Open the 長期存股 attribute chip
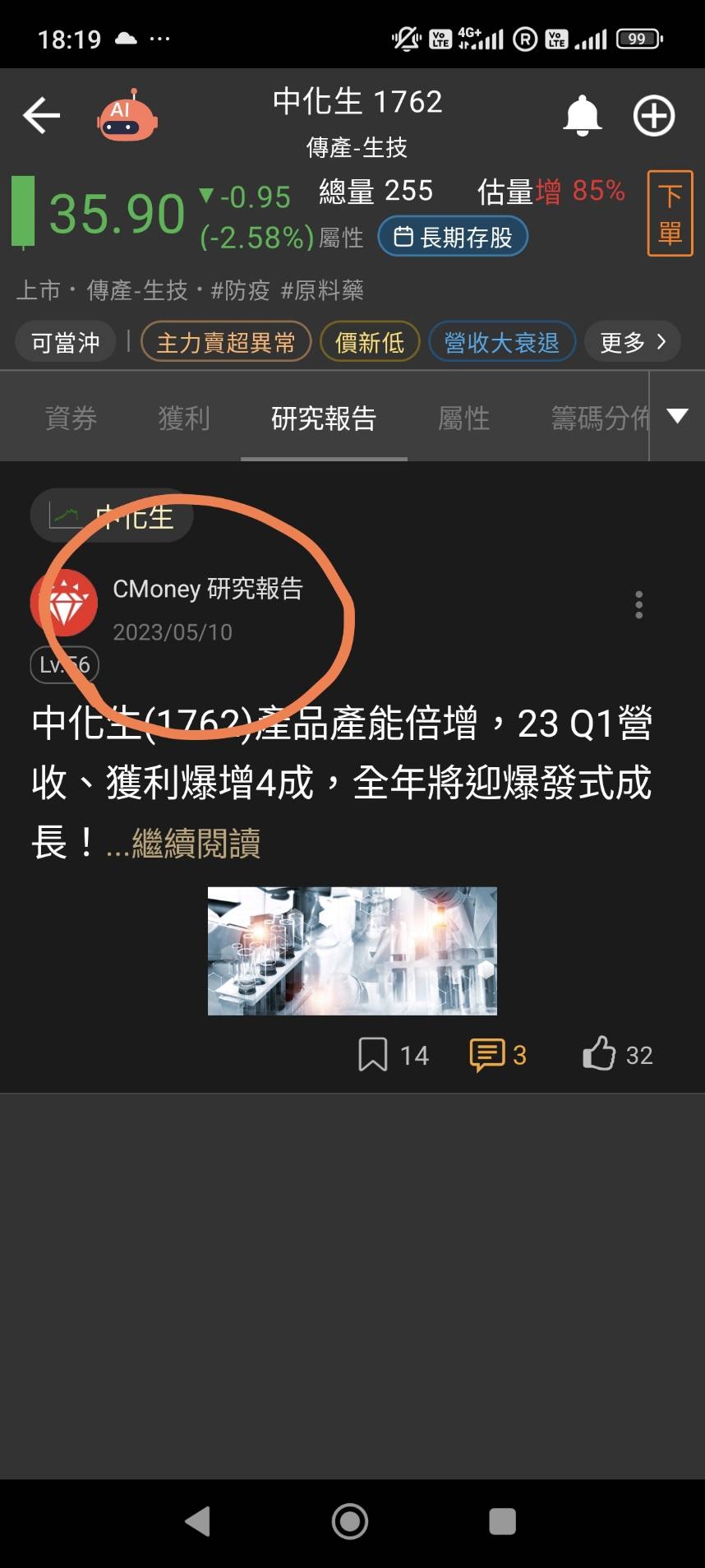The width and height of the screenshot is (705, 1568). [x=453, y=237]
